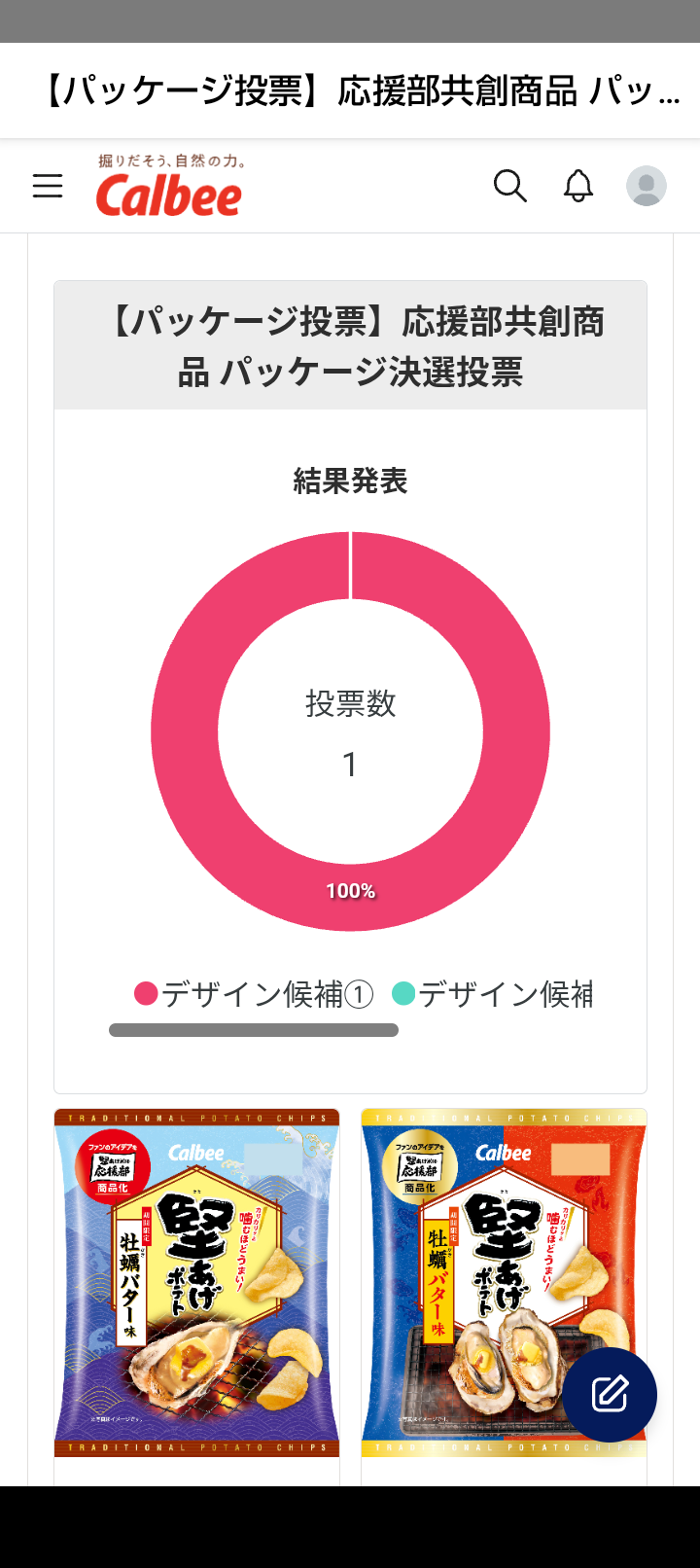
Task: Go to Calbee home via logo
Action: pyautogui.click(x=170, y=185)
